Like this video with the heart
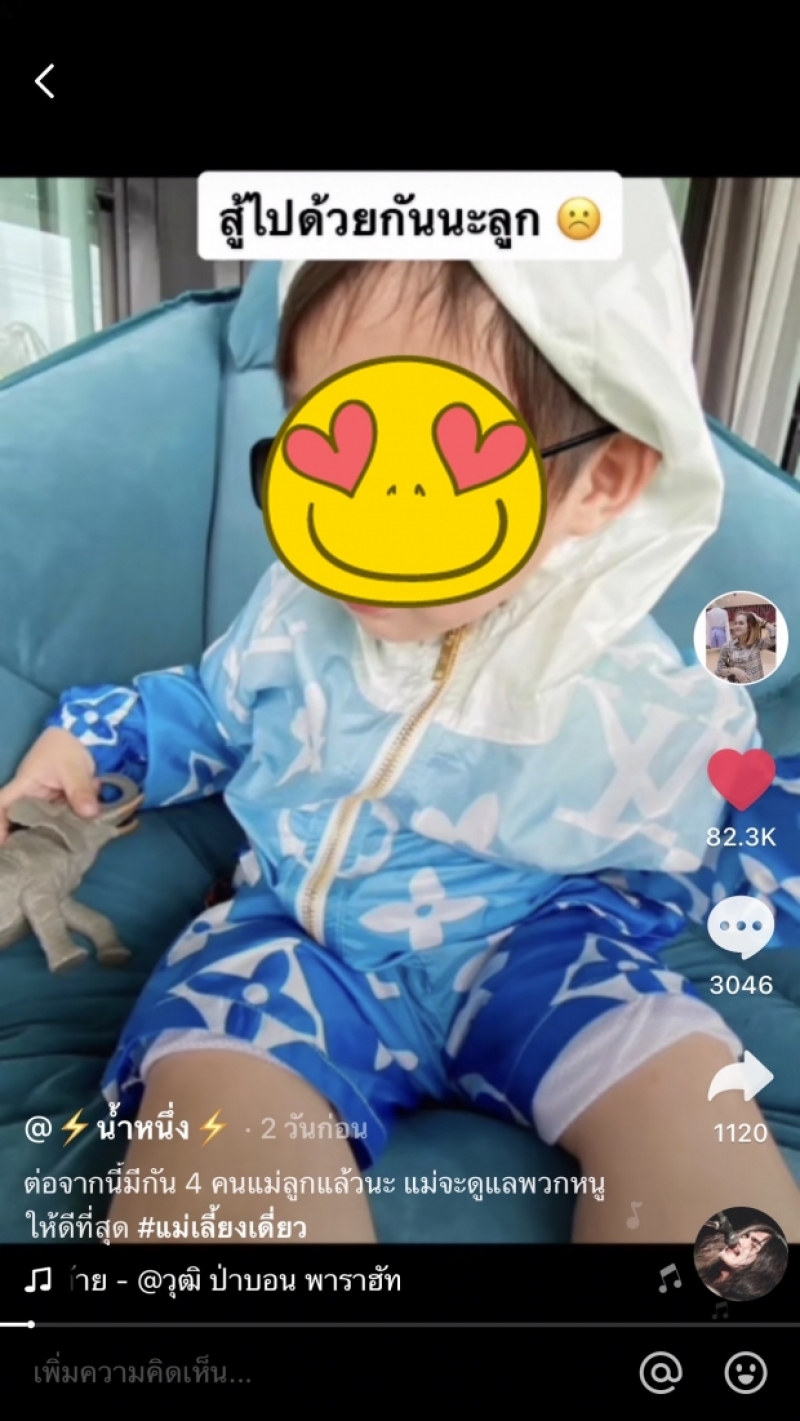This screenshot has width=800, height=1421. point(741,780)
